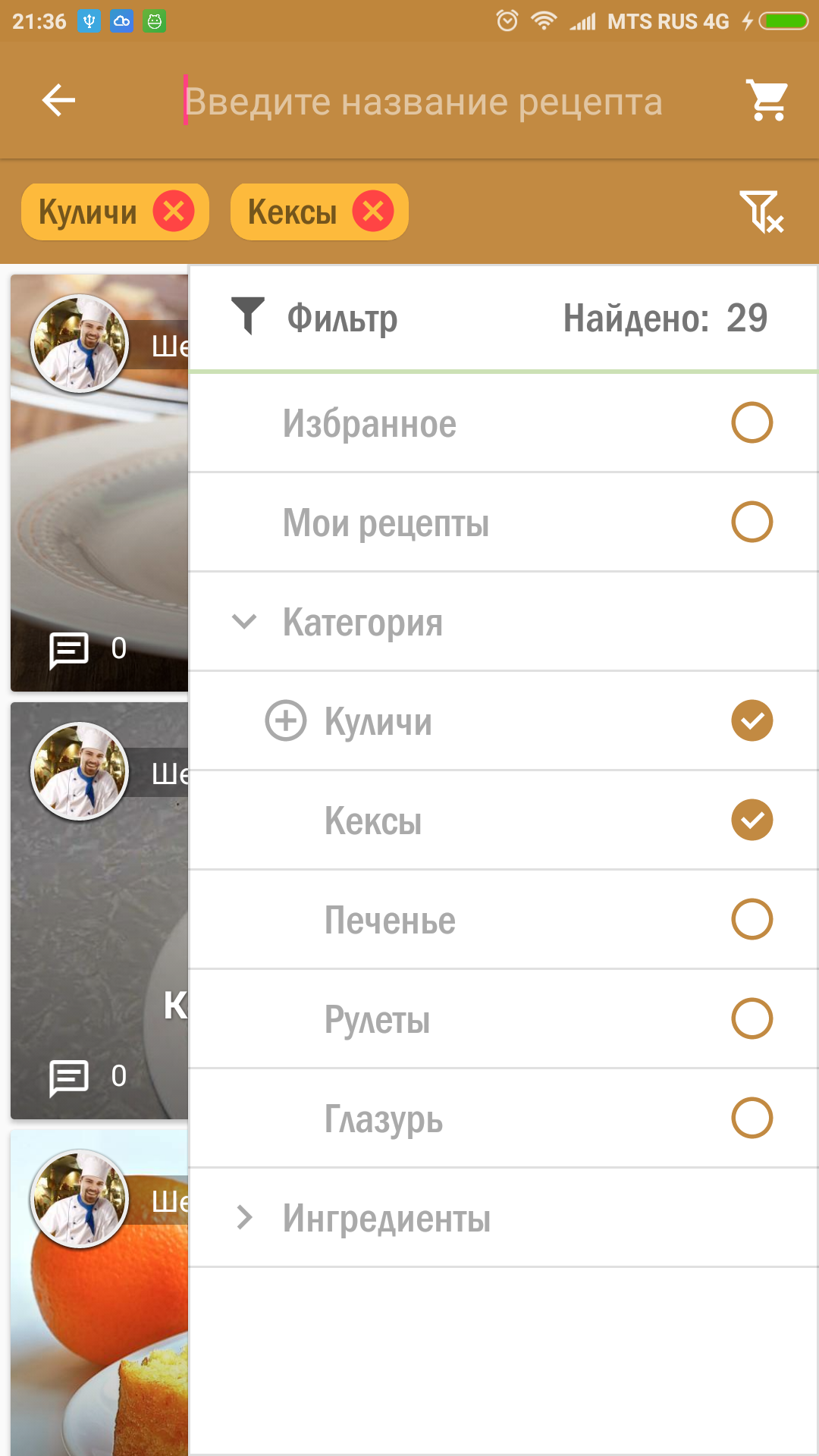Clear all filters with the crossed funnel icon
The height and width of the screenshot is (1456, 819).
[761, 211]
